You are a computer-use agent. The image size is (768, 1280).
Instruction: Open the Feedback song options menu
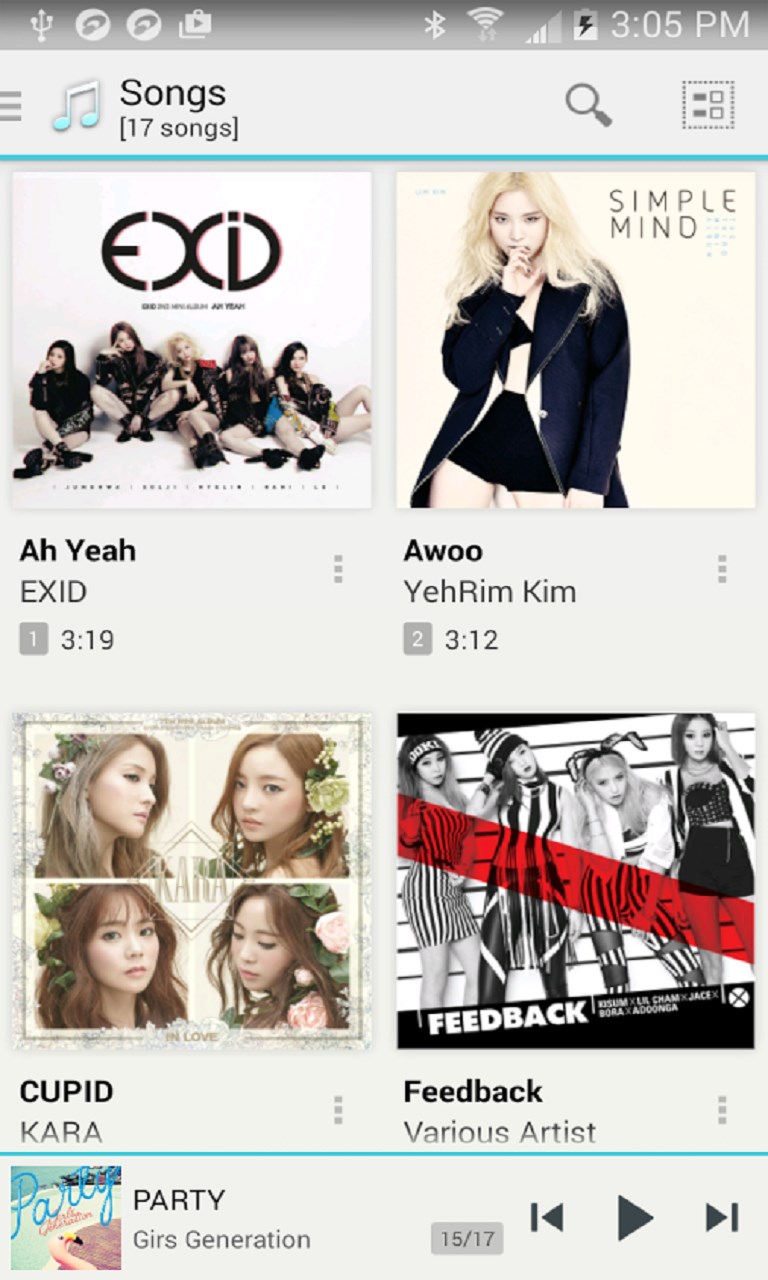click(722, 1109)
